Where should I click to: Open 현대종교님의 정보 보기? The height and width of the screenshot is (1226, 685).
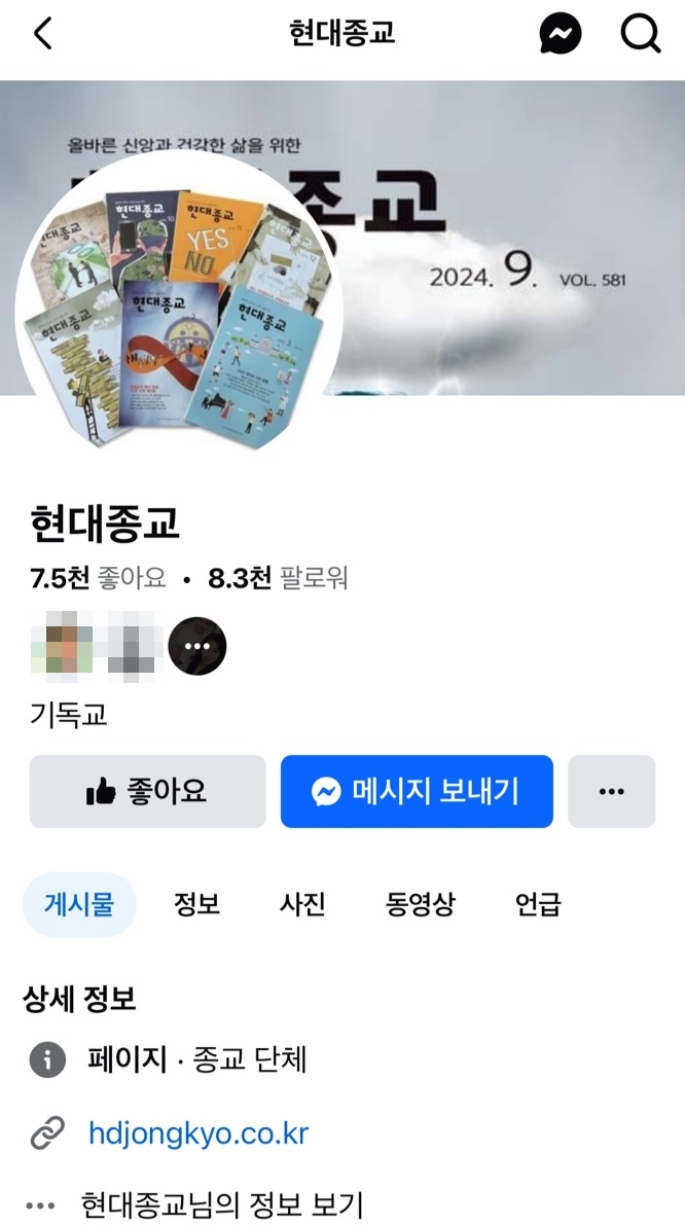coord(221,1205)
